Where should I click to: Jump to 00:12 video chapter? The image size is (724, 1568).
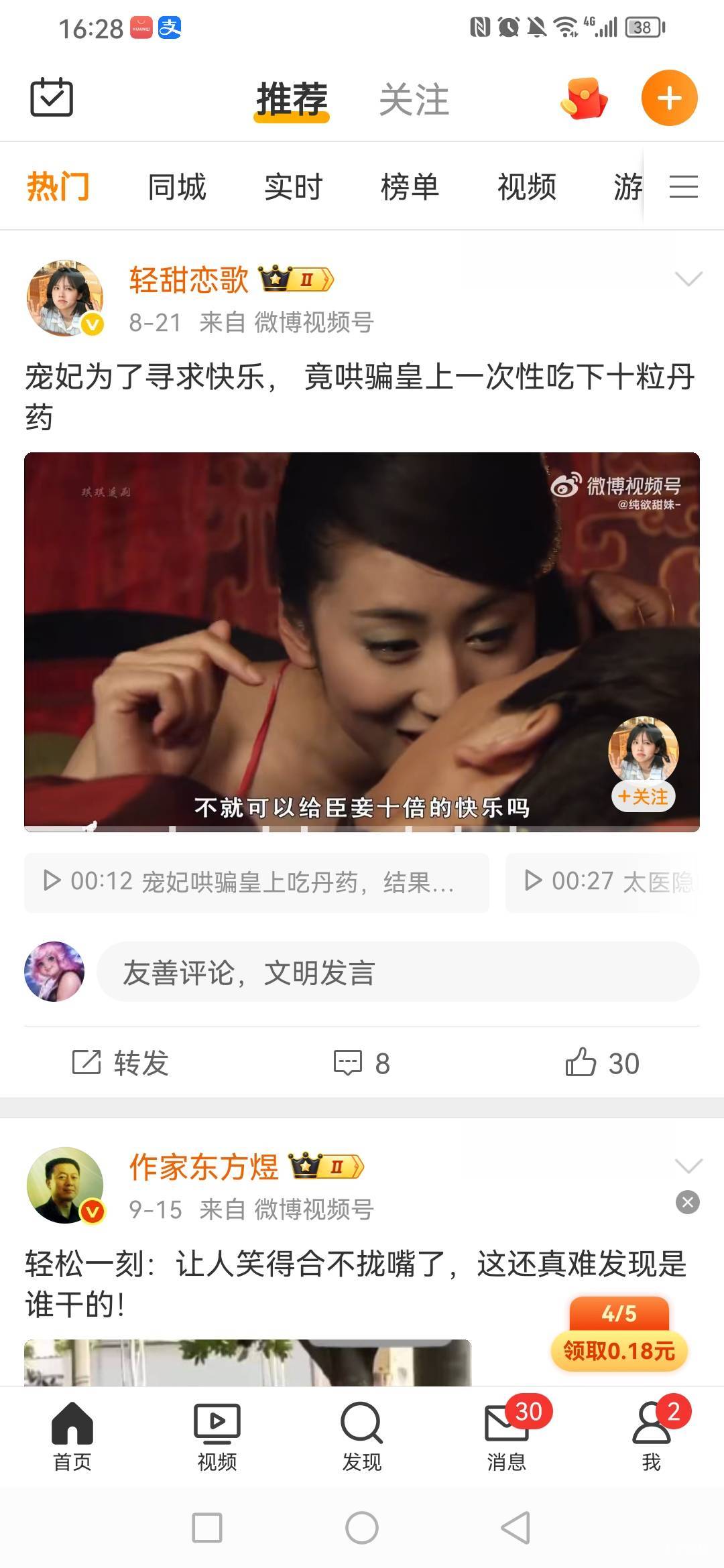pos(256,882)
